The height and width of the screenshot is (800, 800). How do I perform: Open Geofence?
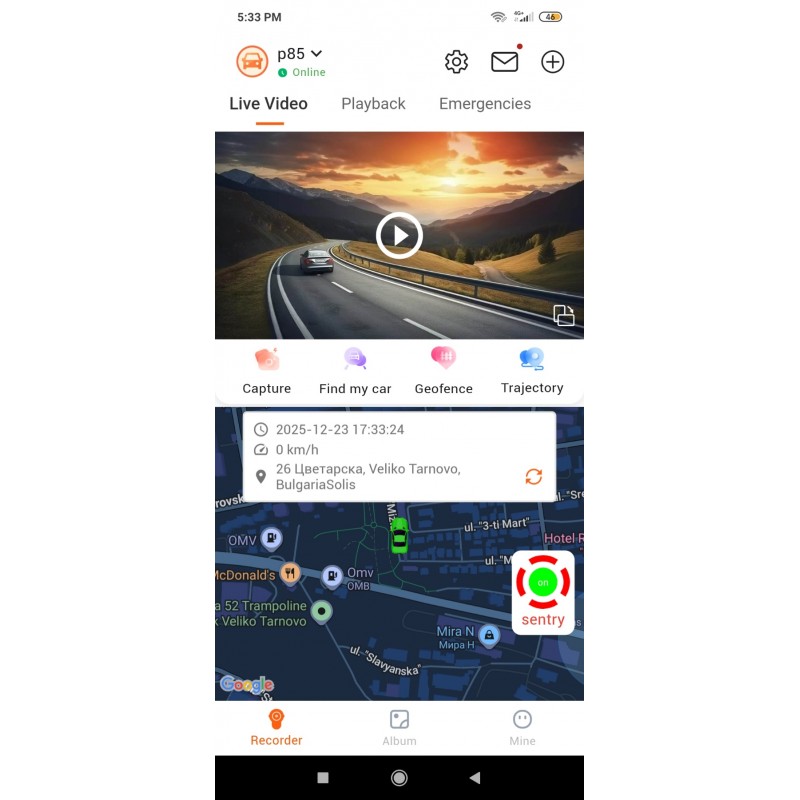443,371
